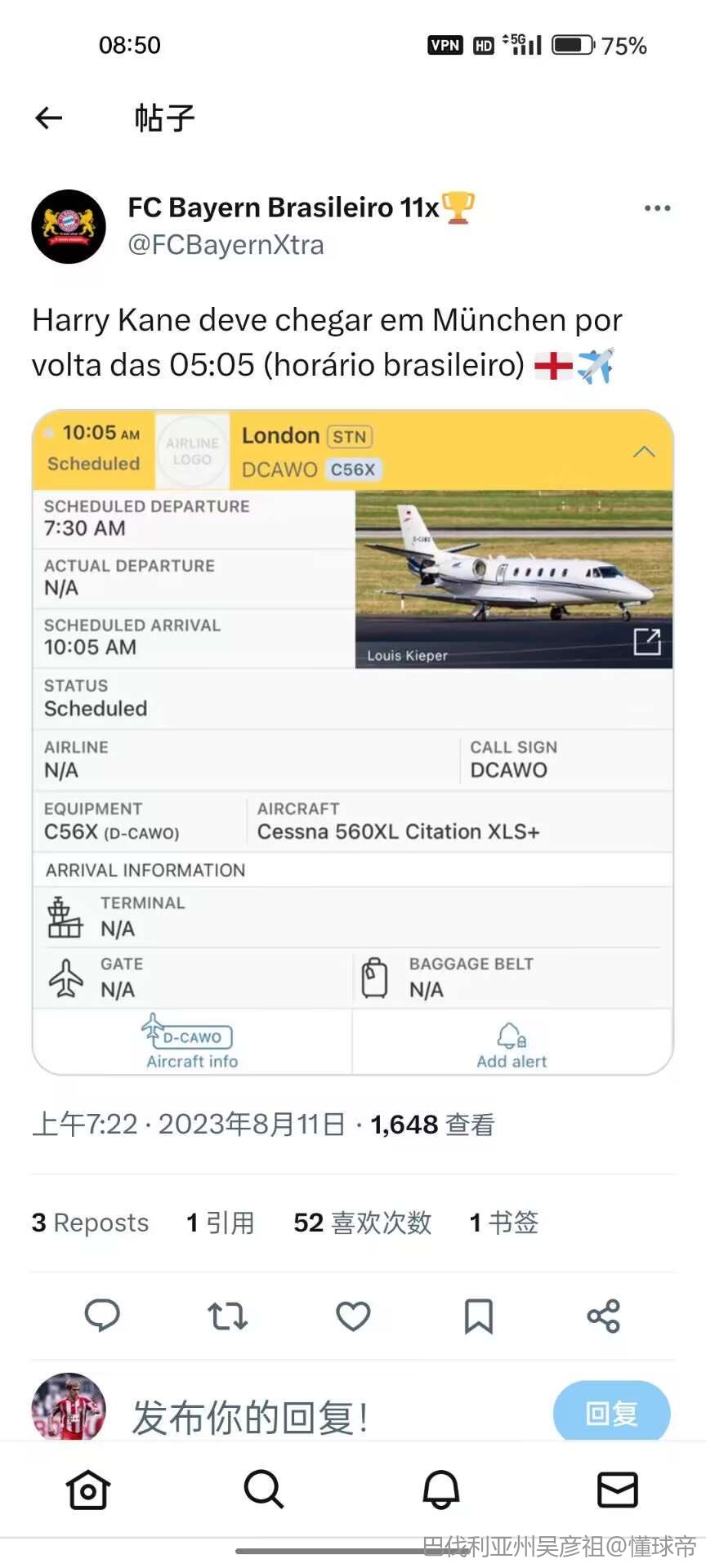Bookmark this post
Screen dimensions: 706x1568
(479, 1316)
